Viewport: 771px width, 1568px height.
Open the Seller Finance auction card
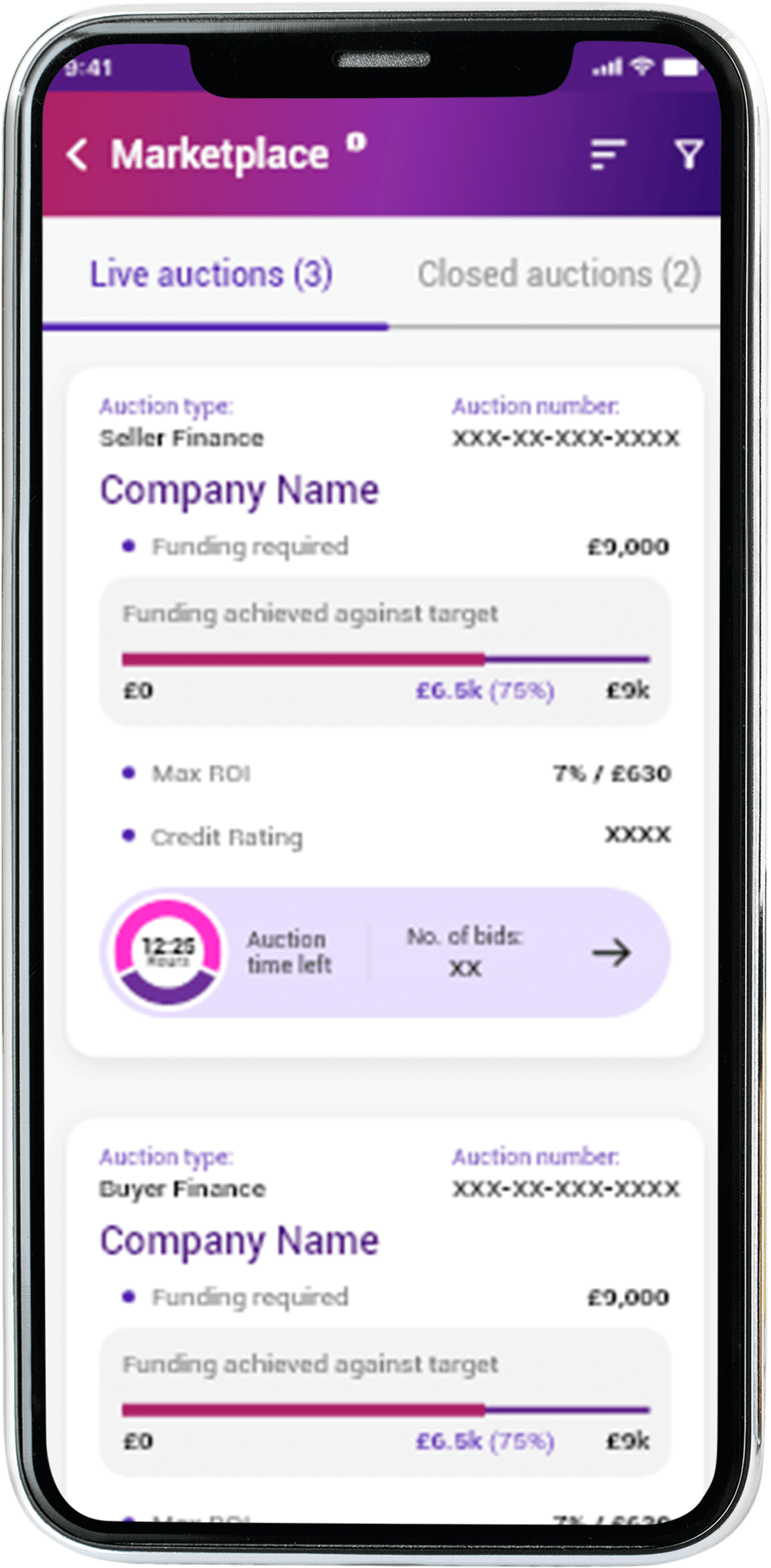pyautogui.click(x=238, y=491)
